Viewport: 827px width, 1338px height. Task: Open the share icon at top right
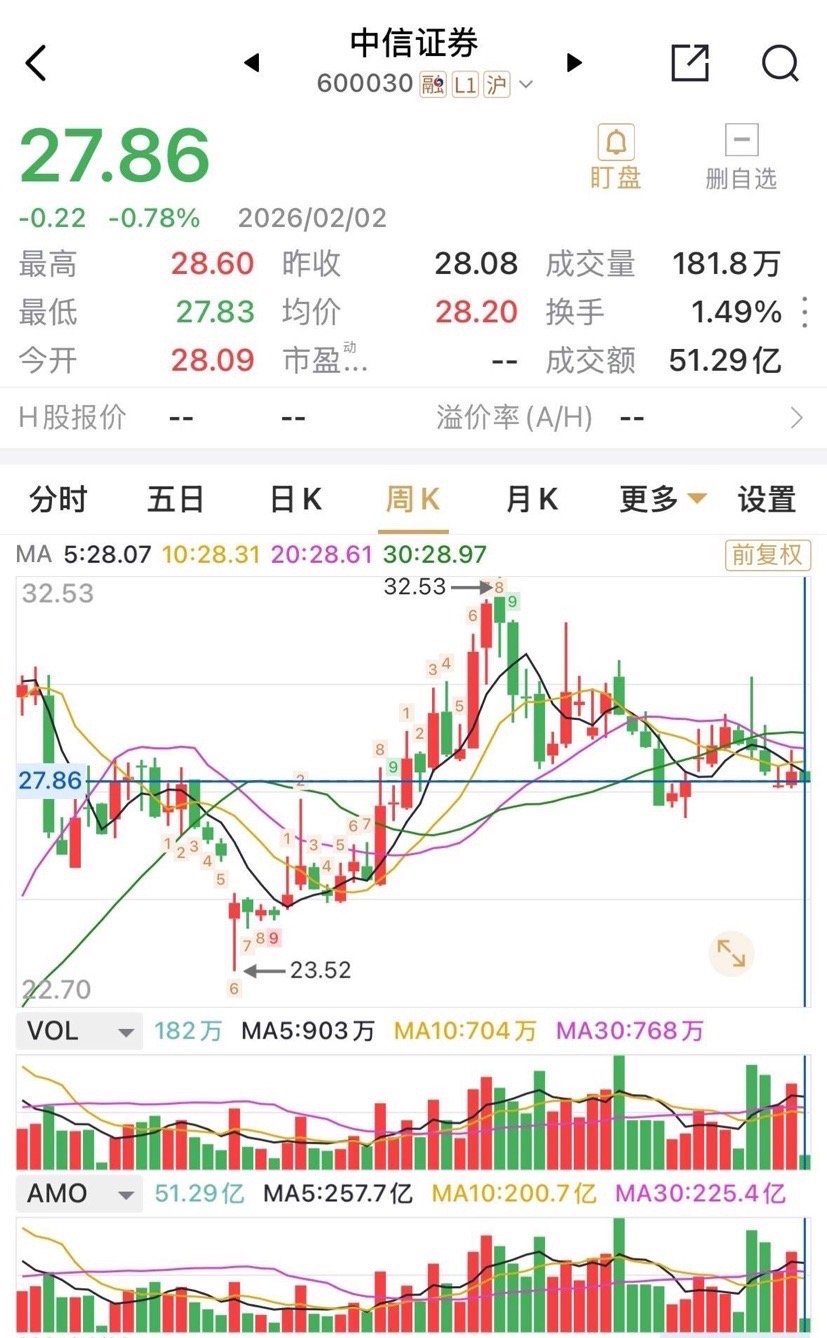coord(689,62)
